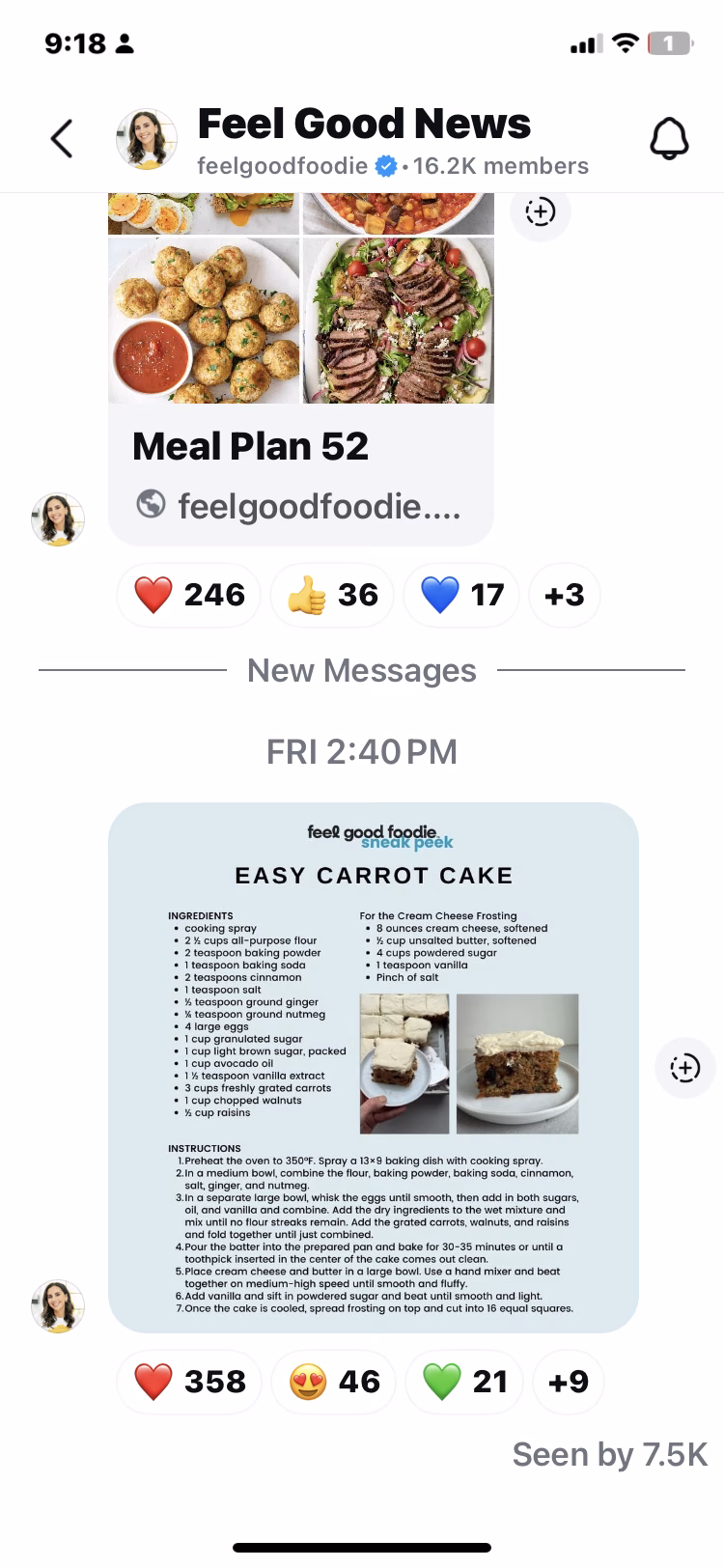The width and height of the screenshot is (724, 1568).
Task: Open sender avatar beside the carrot cake post
Action: click(58, 1306)
